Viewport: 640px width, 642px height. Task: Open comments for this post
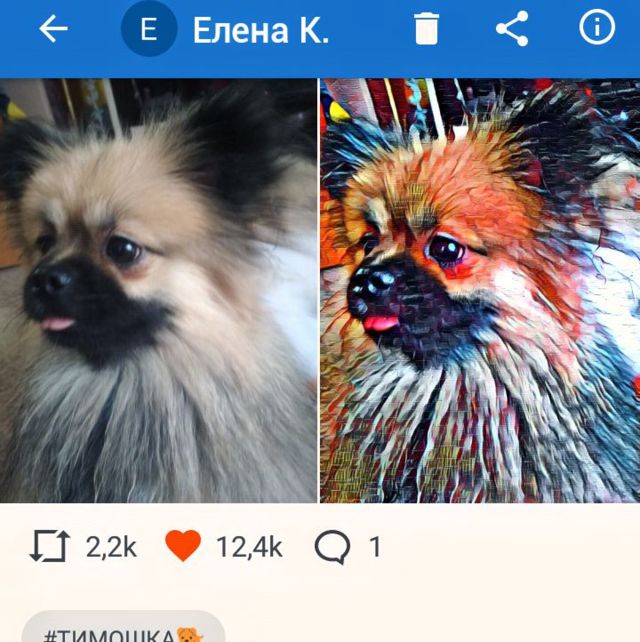332,547
